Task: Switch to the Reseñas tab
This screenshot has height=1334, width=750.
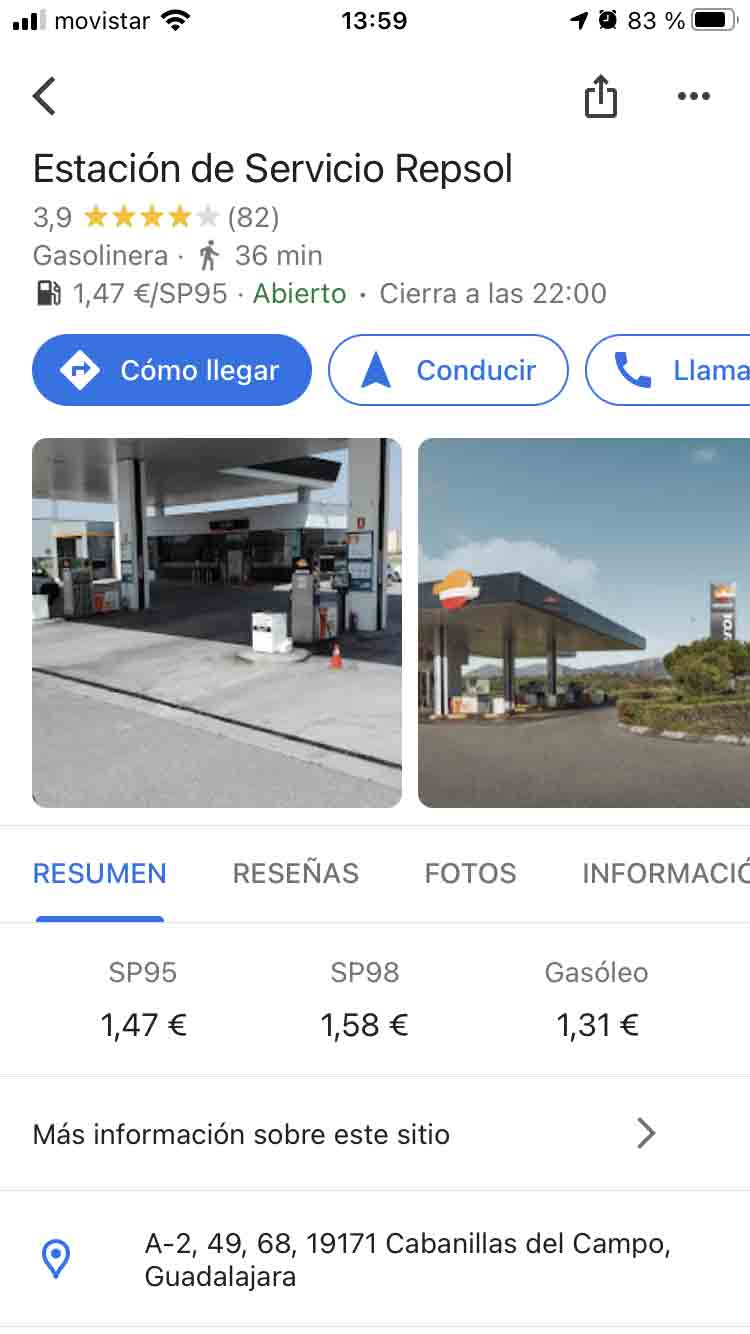Action: 295,873
